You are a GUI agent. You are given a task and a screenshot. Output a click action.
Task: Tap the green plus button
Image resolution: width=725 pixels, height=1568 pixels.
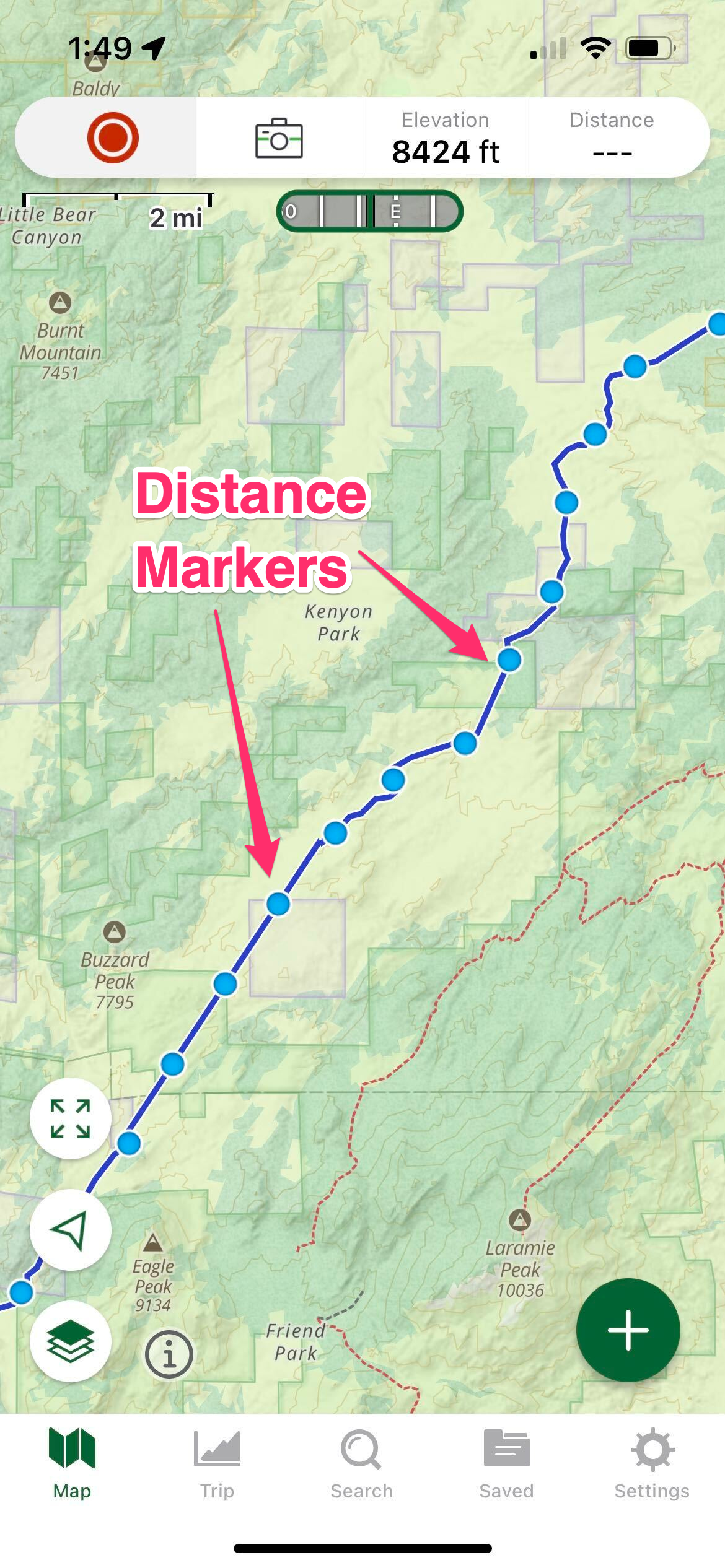tap(628, 1330)
